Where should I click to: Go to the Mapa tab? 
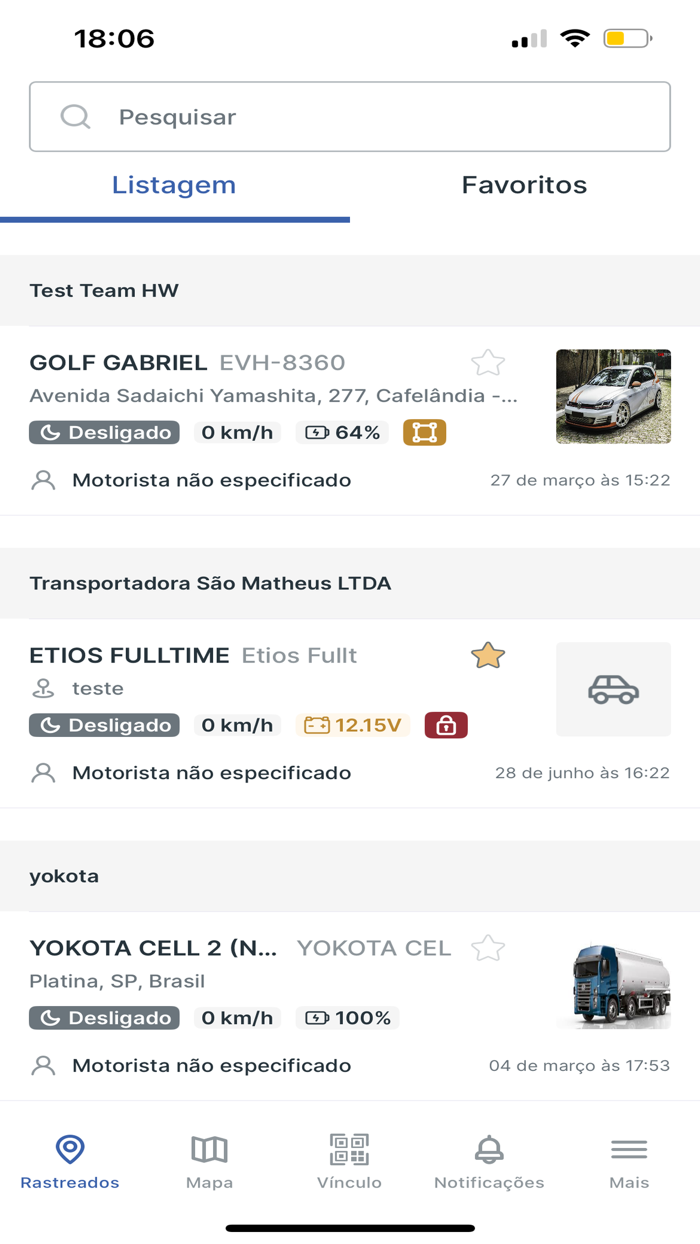pos(209,1162)
